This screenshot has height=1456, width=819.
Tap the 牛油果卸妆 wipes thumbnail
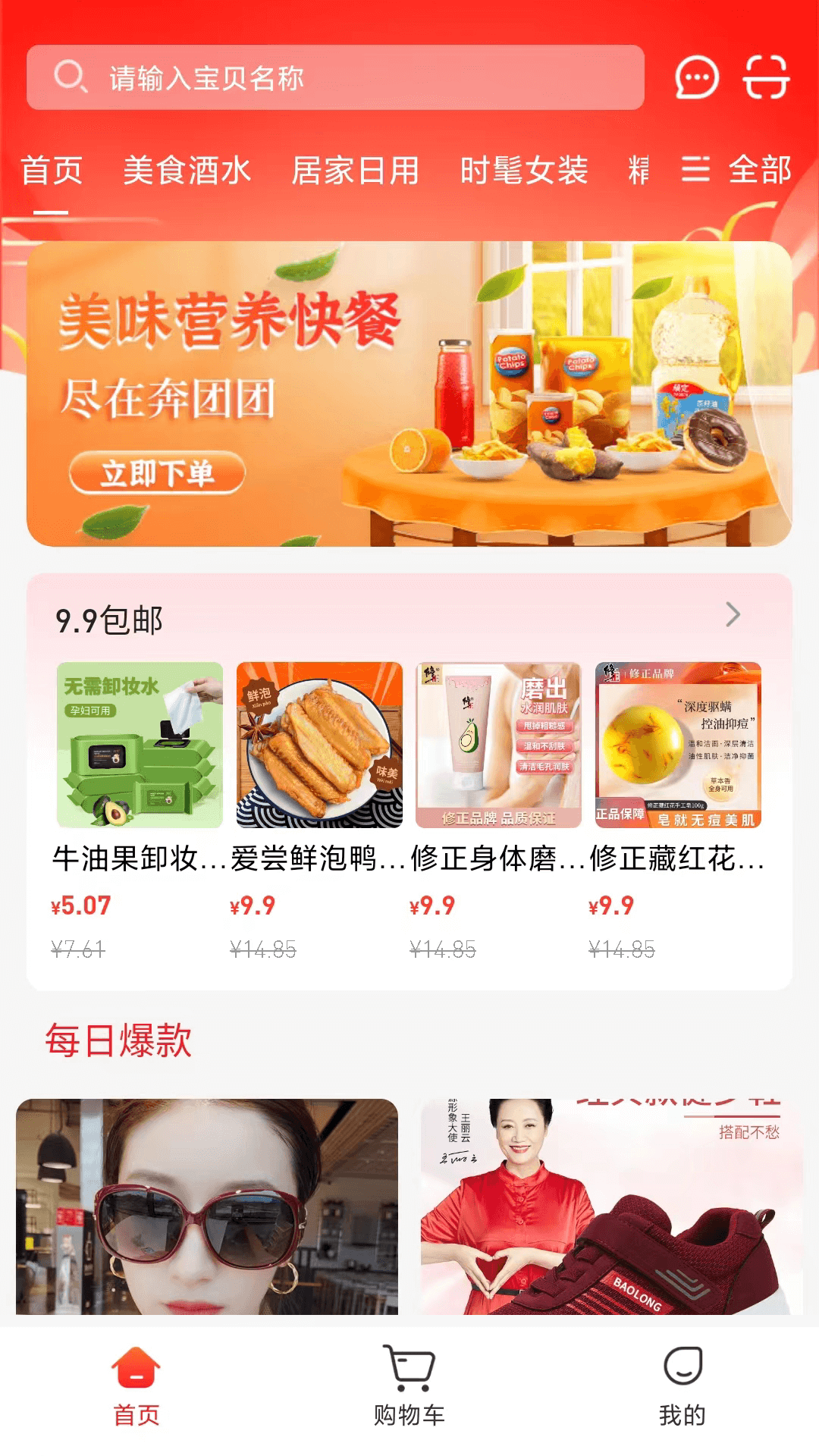136,745
